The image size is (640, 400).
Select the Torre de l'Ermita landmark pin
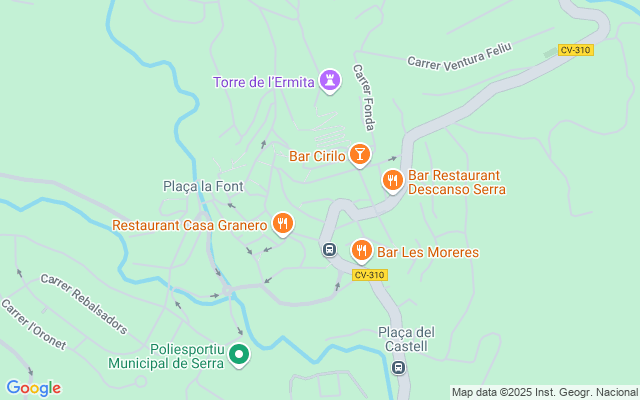pyautogui.click(x=330, y=81)
